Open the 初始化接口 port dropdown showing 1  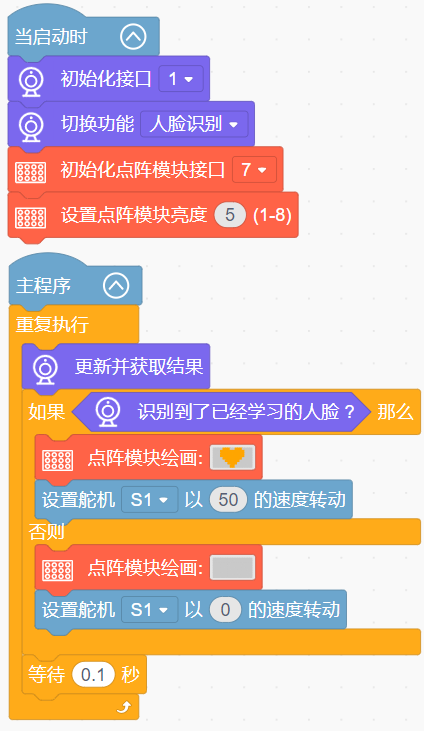181,79
